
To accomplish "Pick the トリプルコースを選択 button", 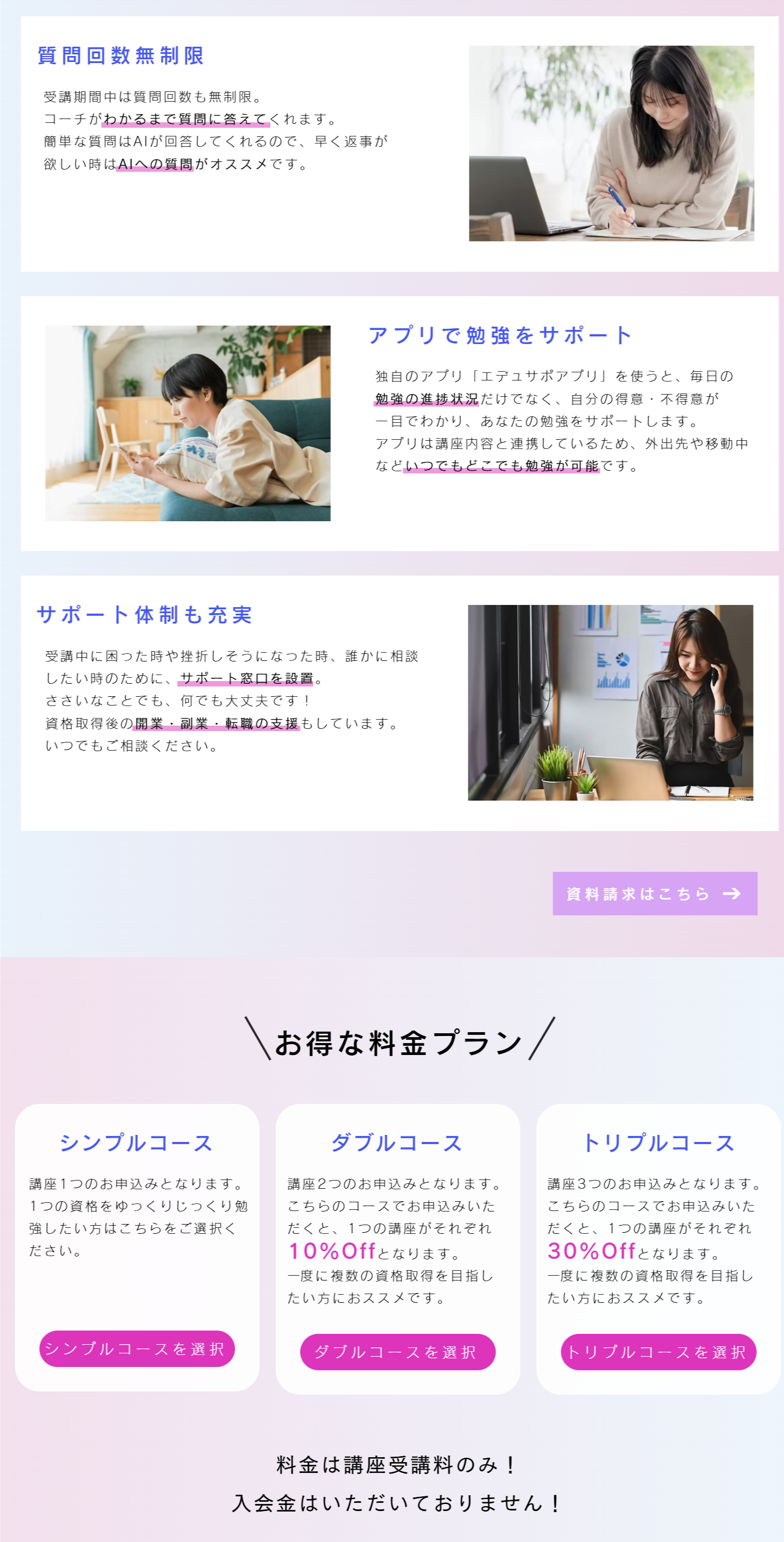I will pyautogui.click(x=658, y=1351).
